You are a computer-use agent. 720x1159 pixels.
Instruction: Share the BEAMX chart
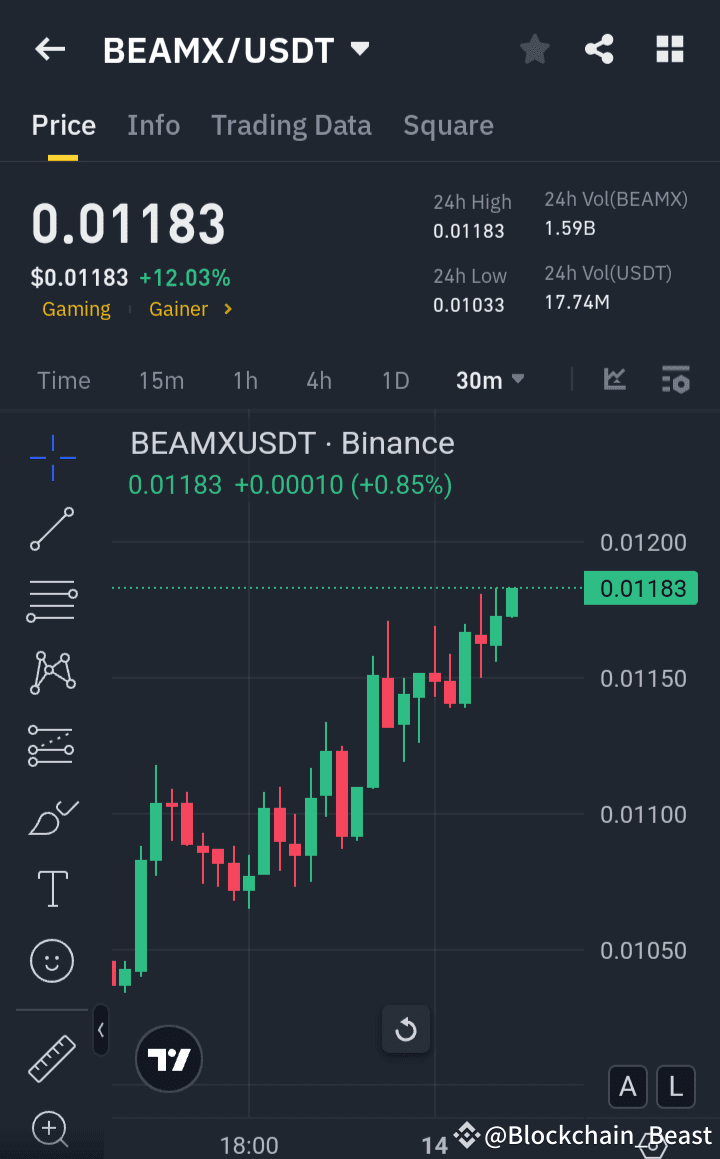pos(599,48)
